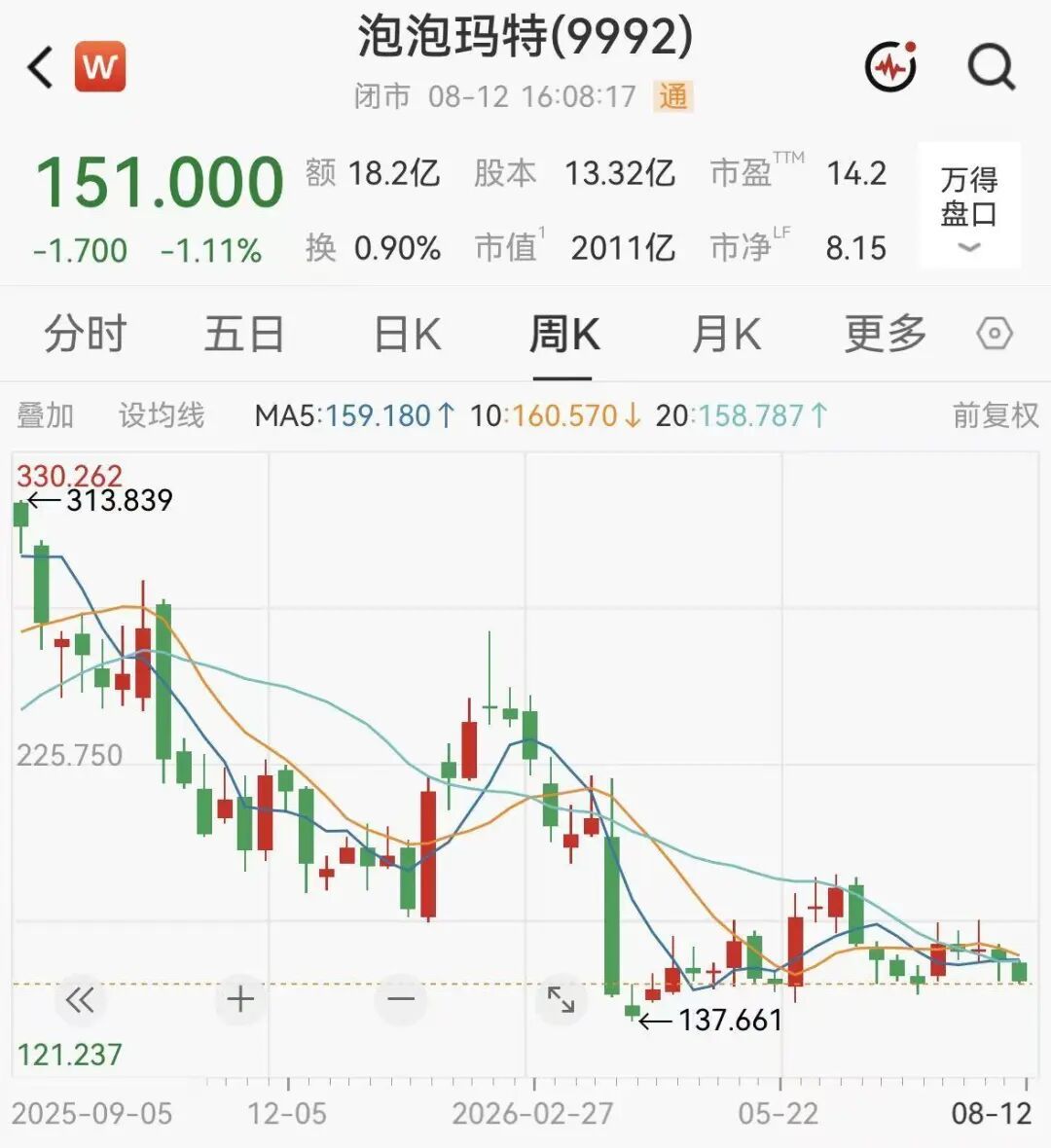Viewport: 1051px width, 1148px height.
Task: Expand the 万得盘口 panel
Action: pyautogui.click(x=969, y=205)
